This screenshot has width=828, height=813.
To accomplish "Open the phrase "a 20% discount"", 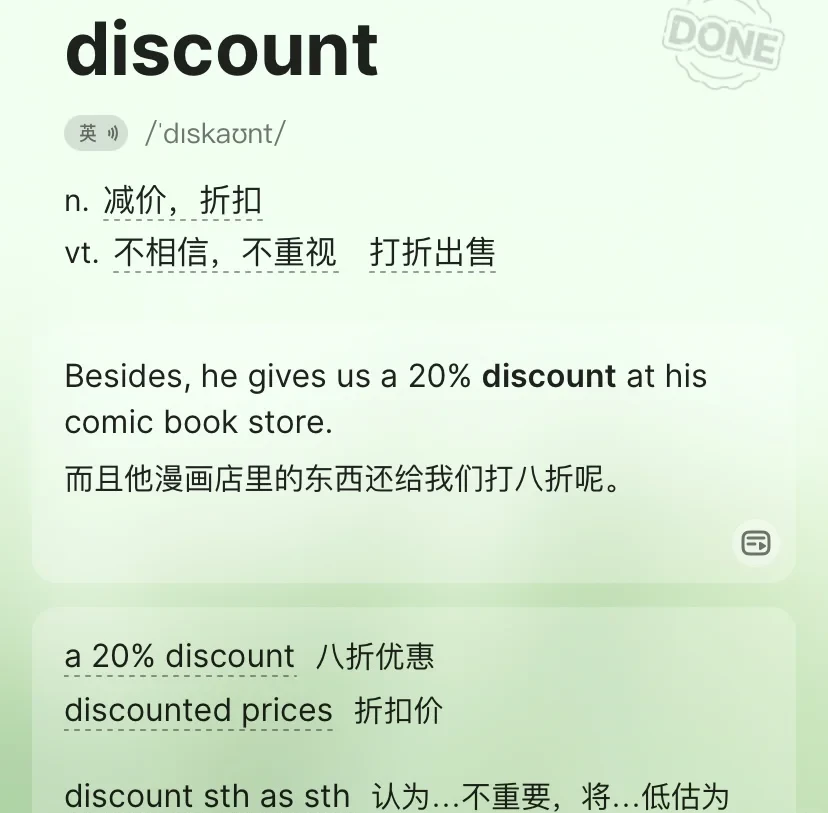I will [x=180, y=657].
